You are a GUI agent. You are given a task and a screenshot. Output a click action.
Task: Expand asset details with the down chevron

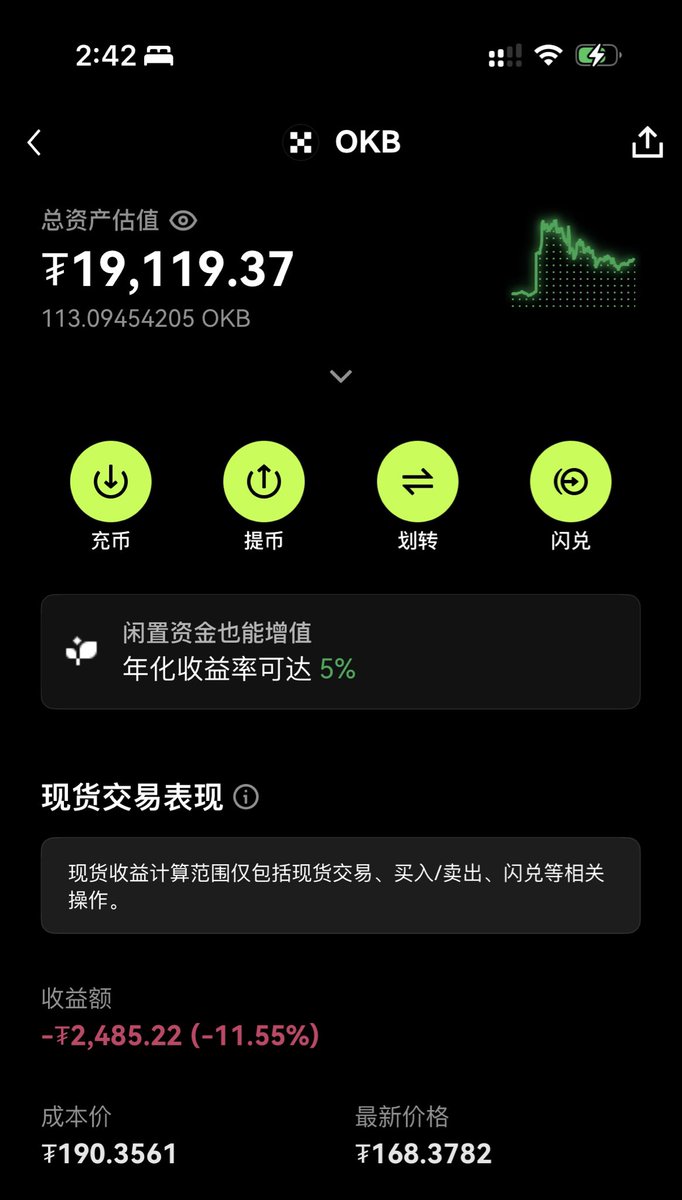click(x=341, y=377)
